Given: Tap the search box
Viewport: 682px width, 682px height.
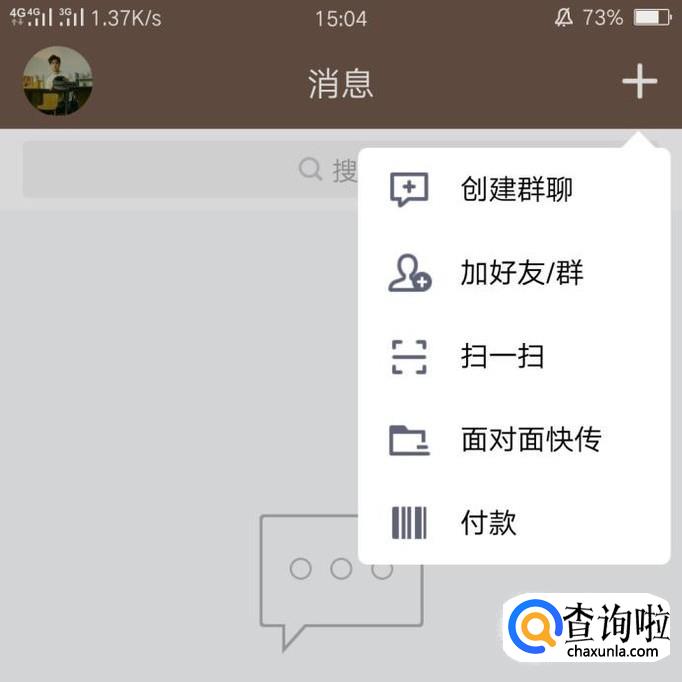Looking at the screenshot, I should pos(190,170).
